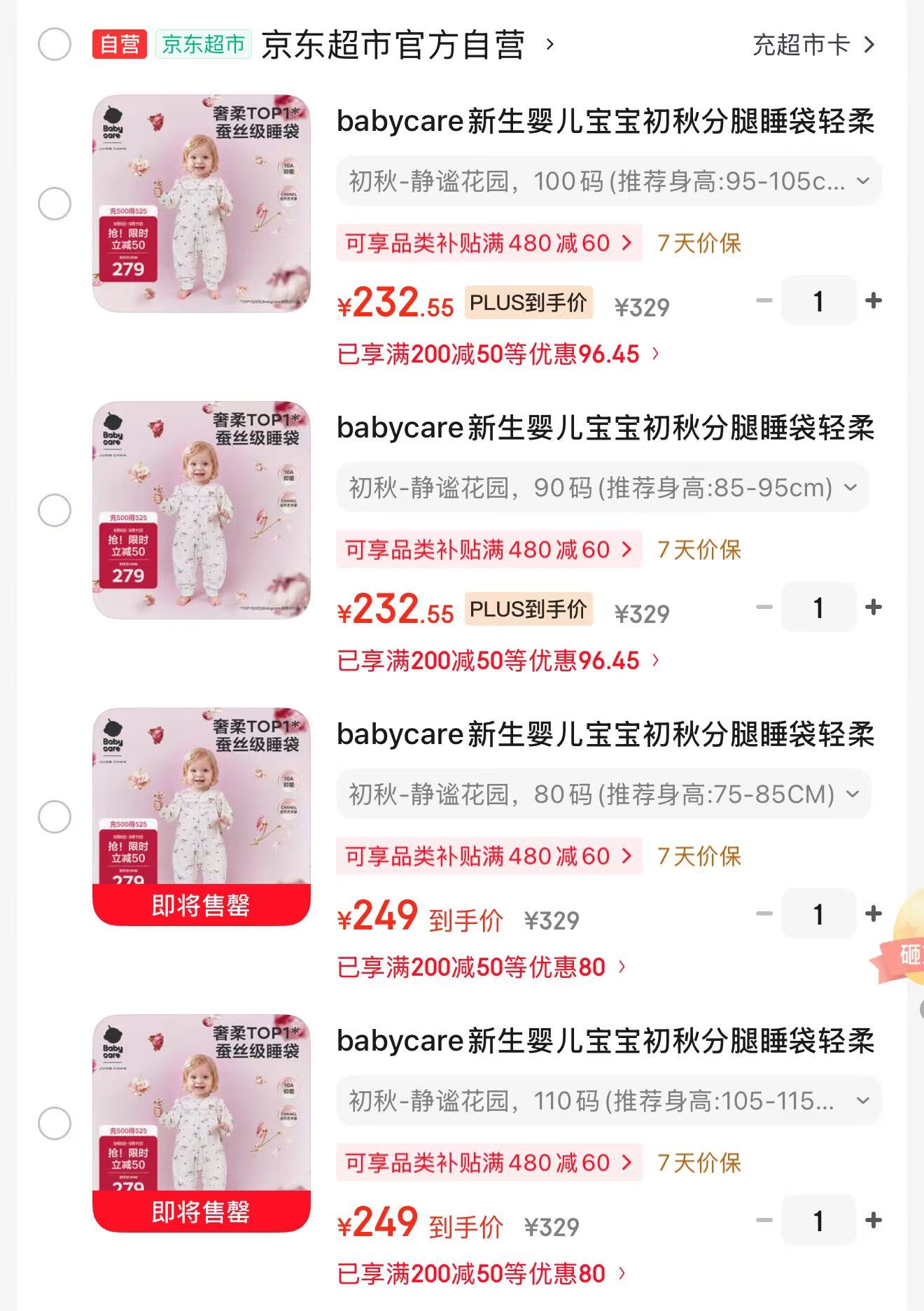Image resolution: width=924 pixels, height=1311 pixels.
Task: Open 品类补贴满480减60 offer on 90码 item
Action: 489,549
